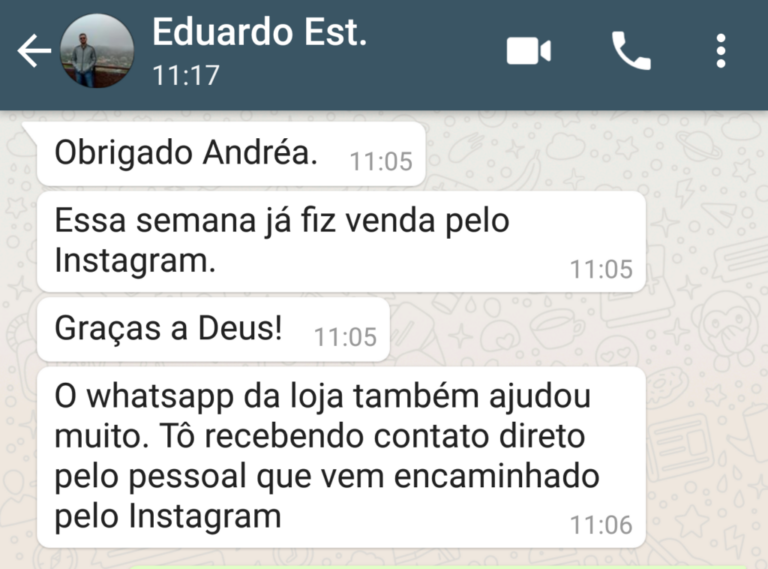Open Eduardo Est.'s profile photo
768x569 pixels.
pos(96,52)
